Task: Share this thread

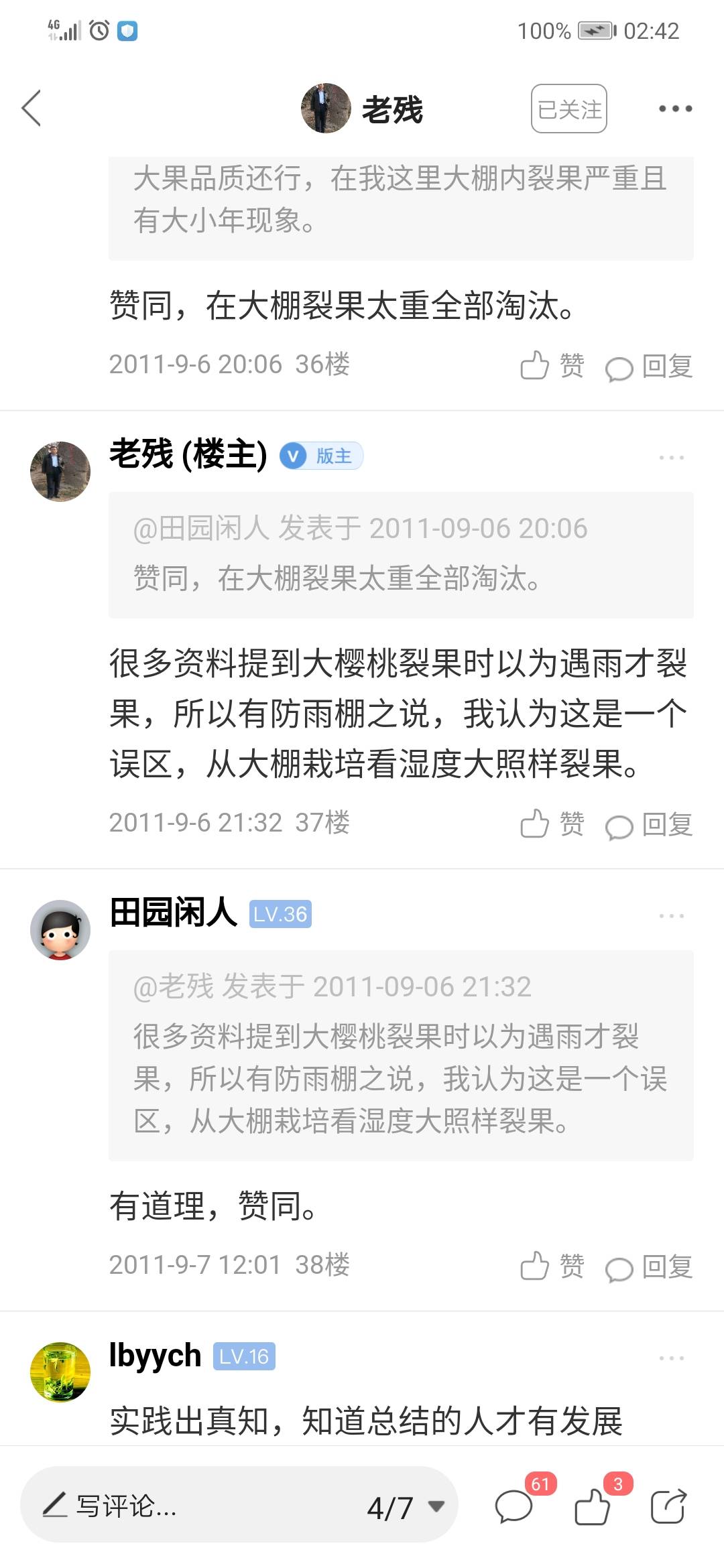Action: pos(668,1506)
